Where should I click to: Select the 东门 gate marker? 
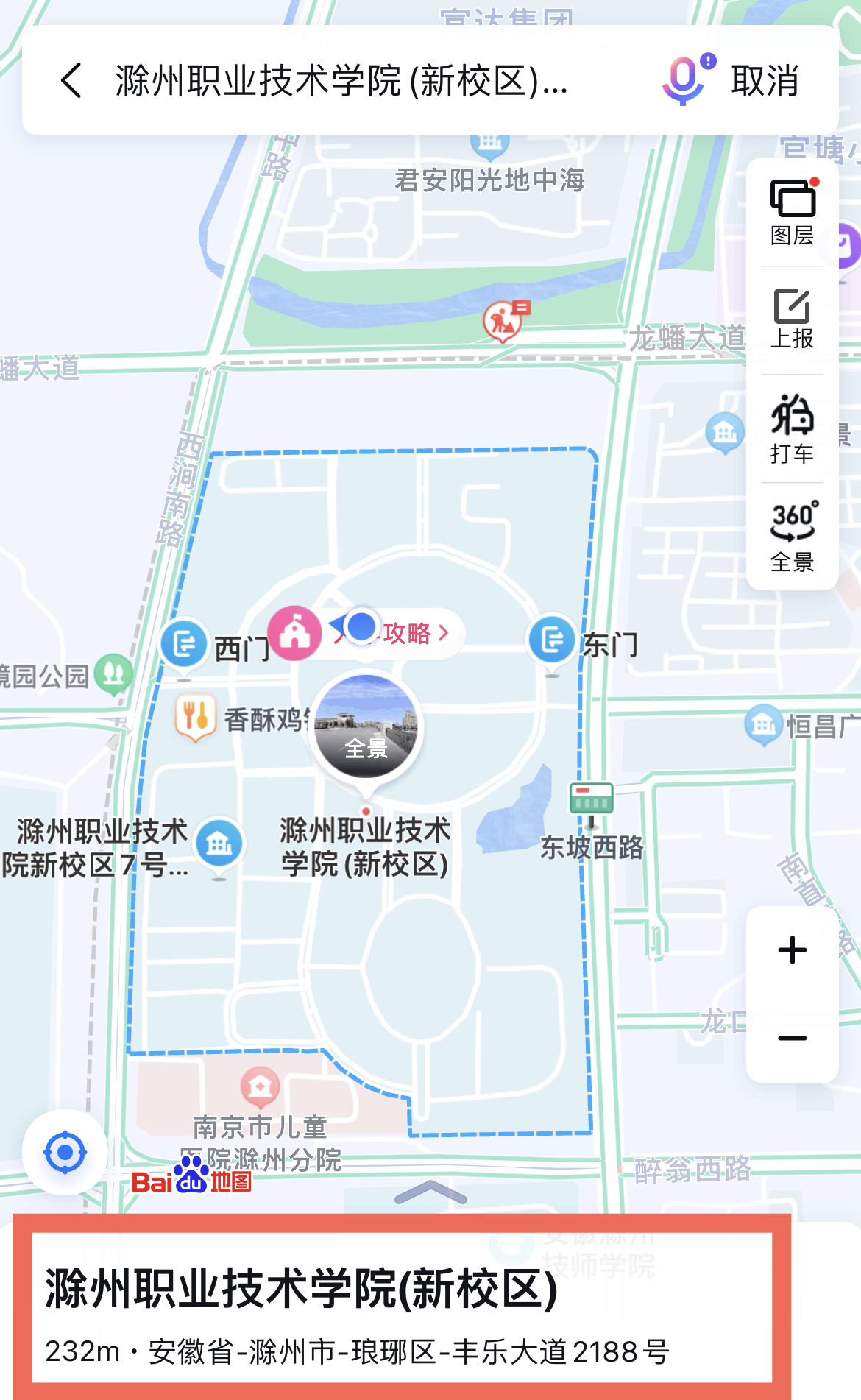click(552, 640)
